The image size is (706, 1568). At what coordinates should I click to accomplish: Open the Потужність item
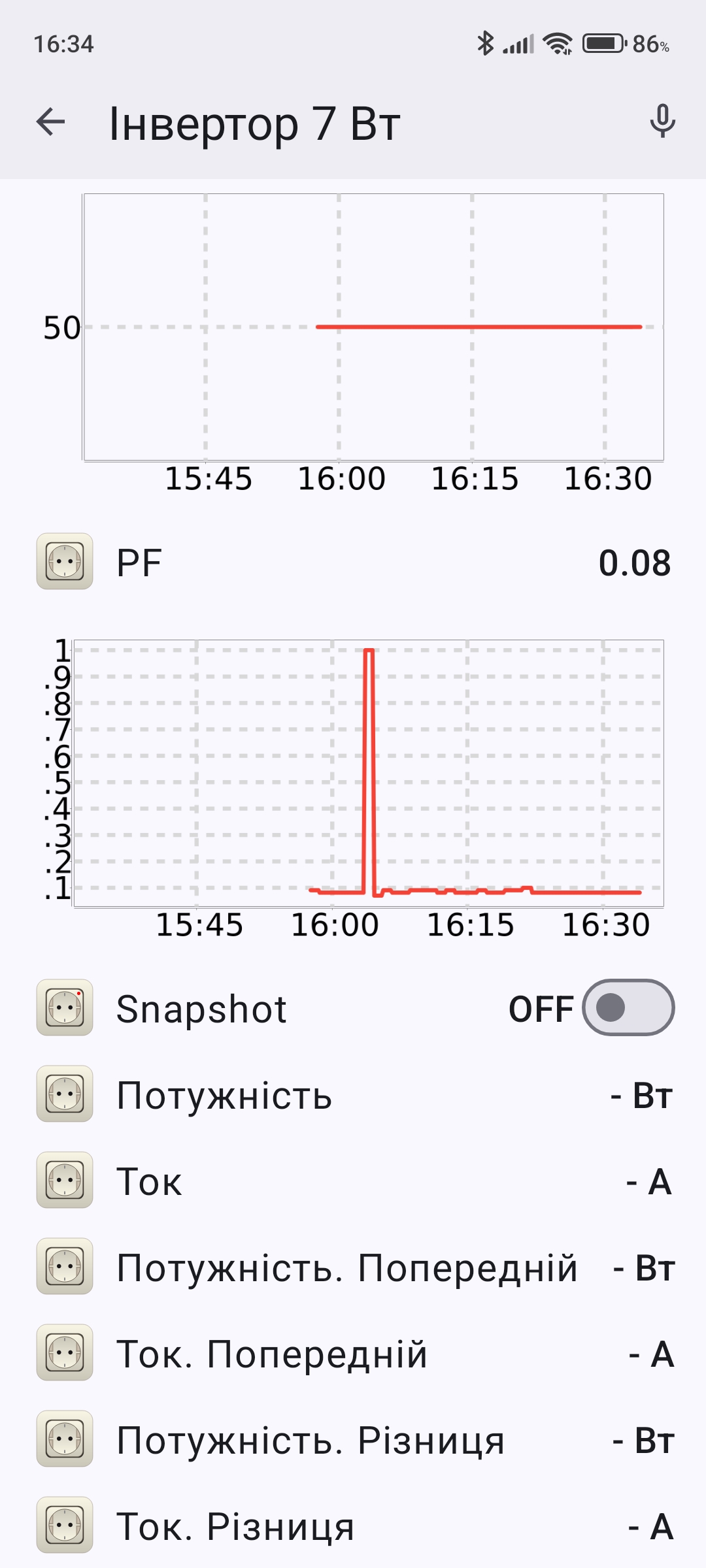point(353,1094)
